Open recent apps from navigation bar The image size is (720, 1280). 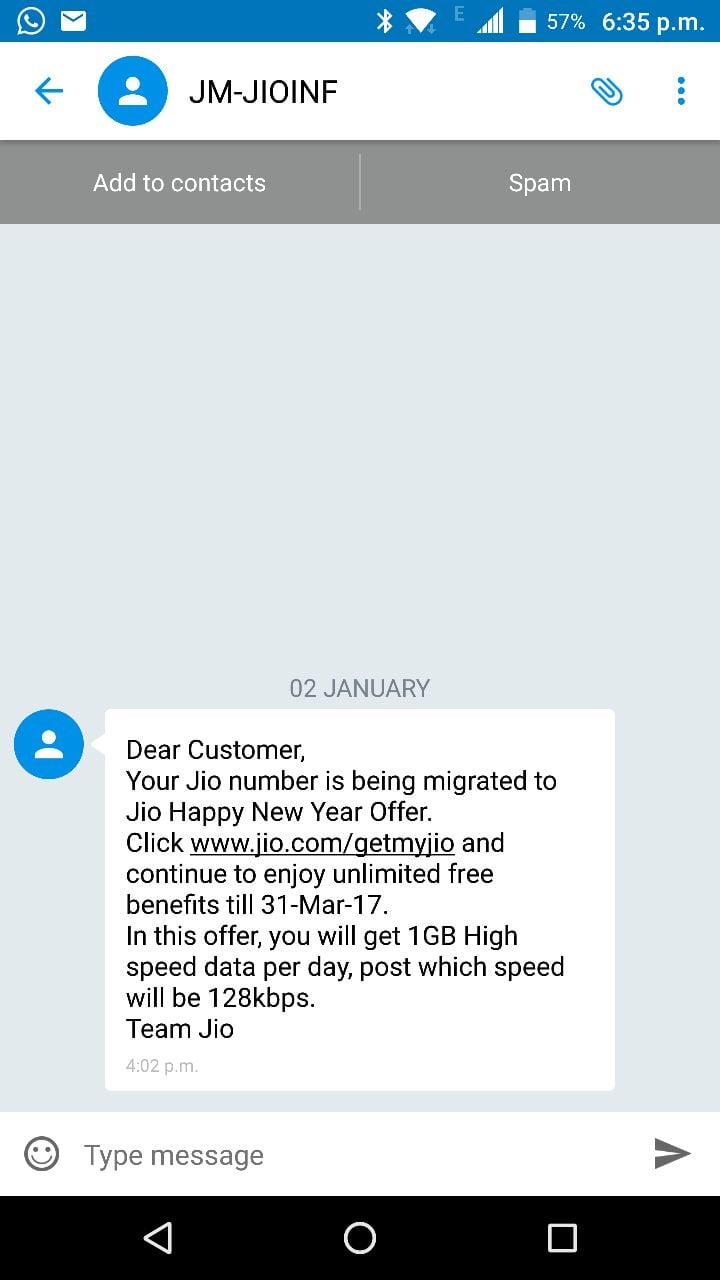[562, 1238]
